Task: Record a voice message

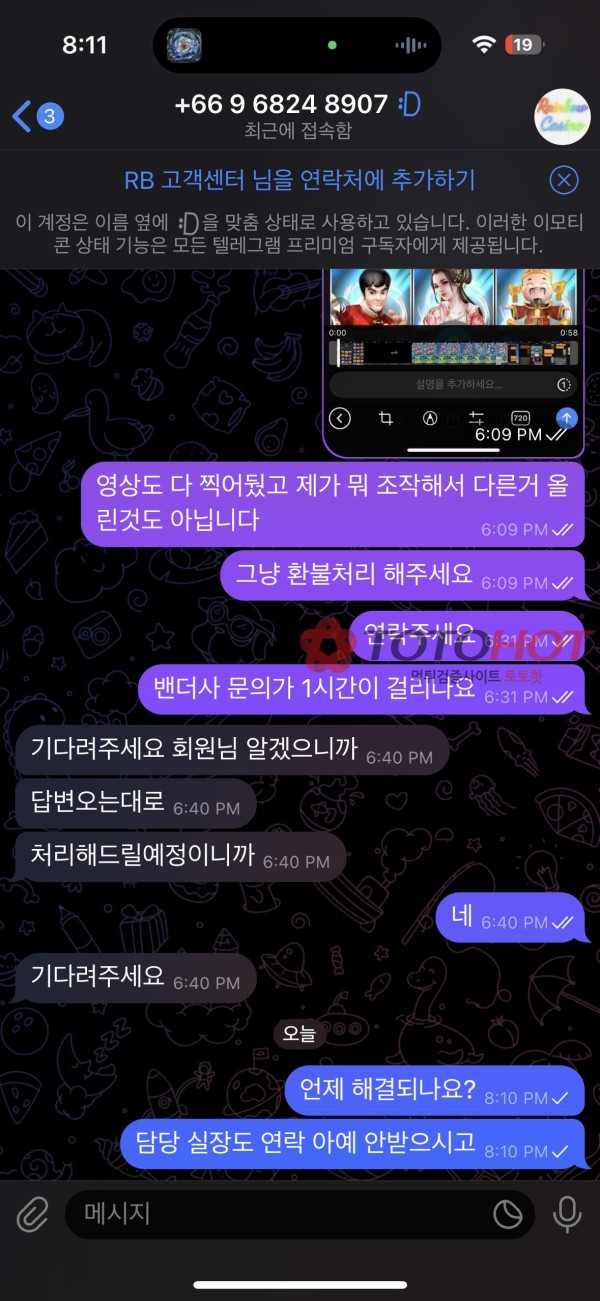Action: 567,1215
